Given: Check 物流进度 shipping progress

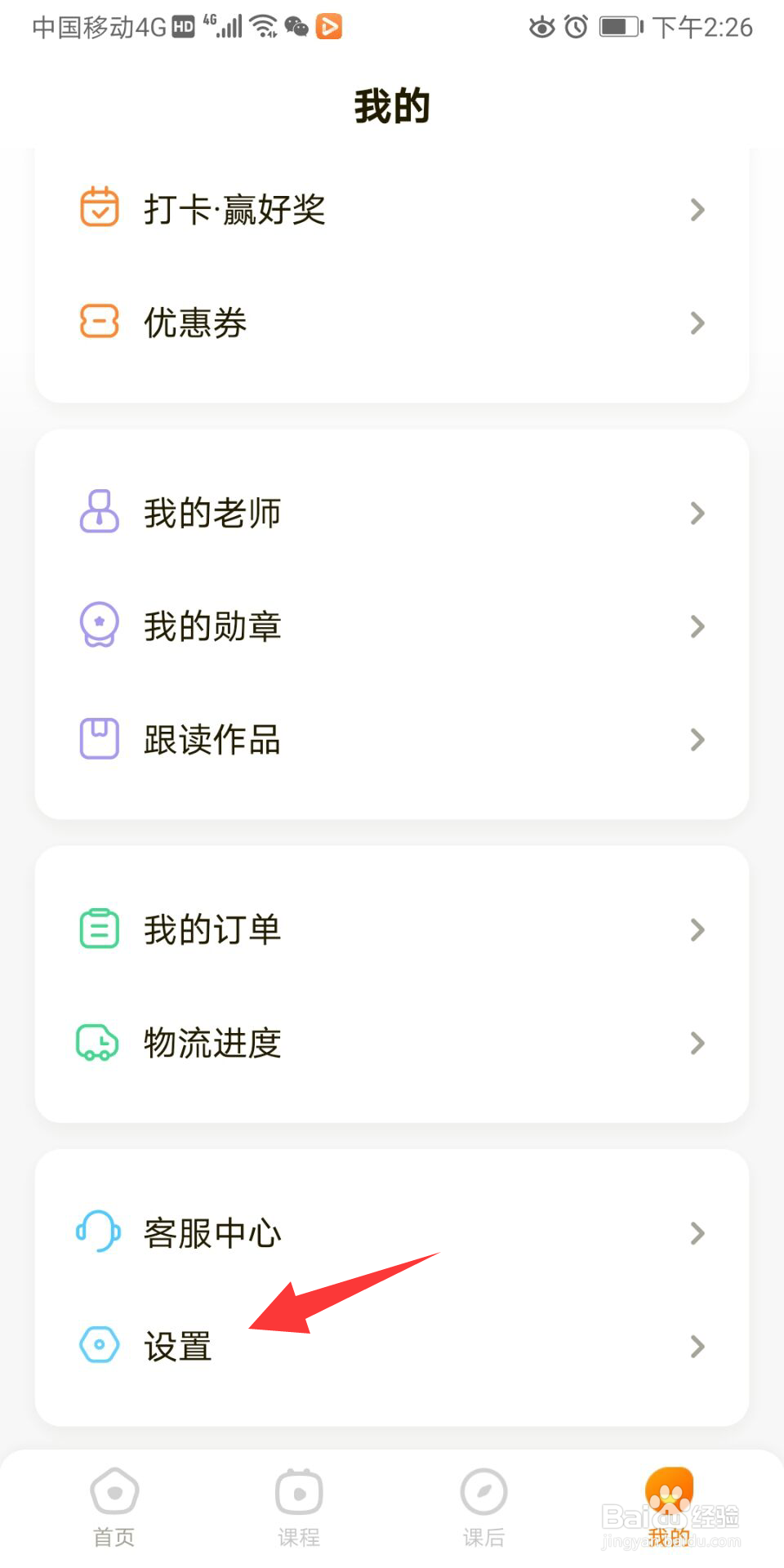Looking at the screenshot, I should pyautogui.click(x=390, y=1043).
